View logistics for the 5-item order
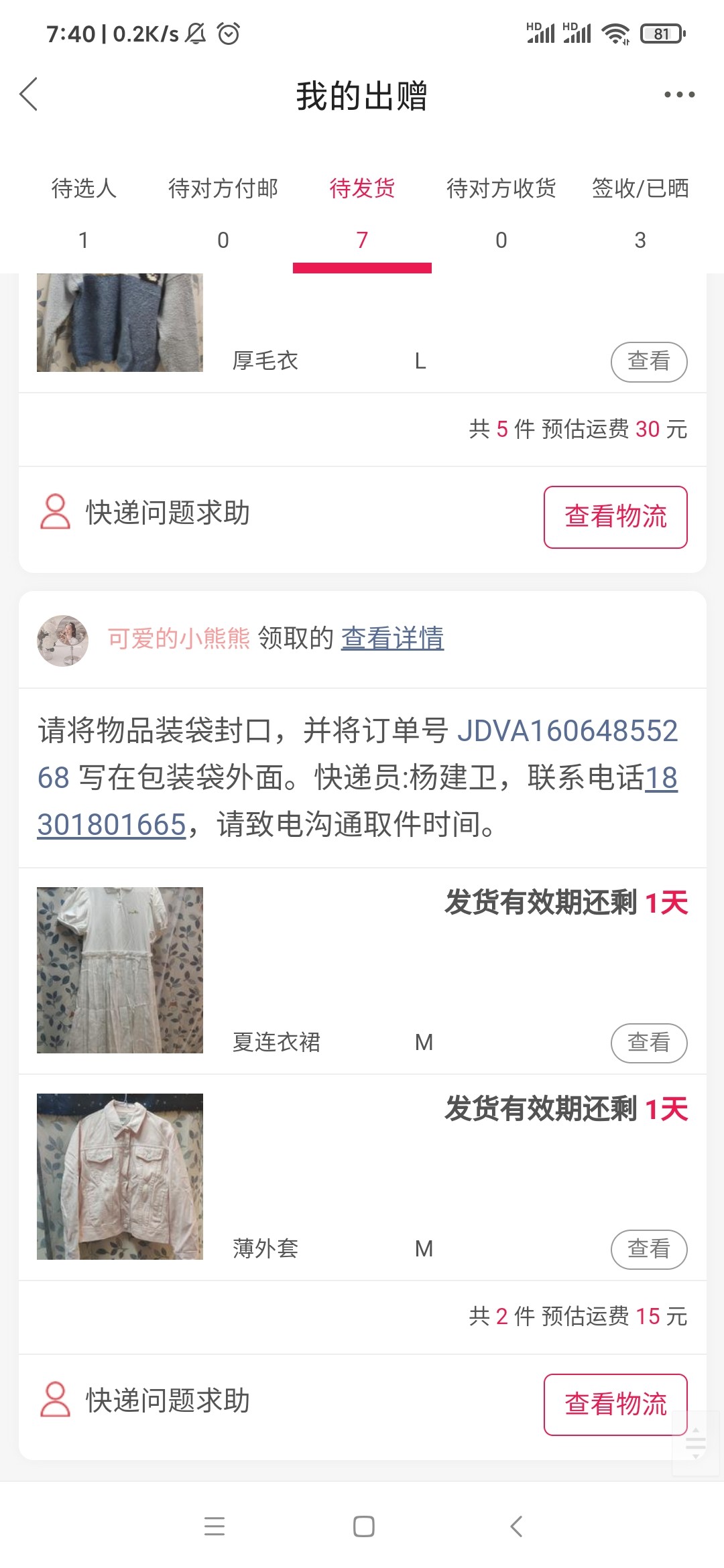Image resolution: width=724 pixels, height=1568 pixels. point(615,517)
